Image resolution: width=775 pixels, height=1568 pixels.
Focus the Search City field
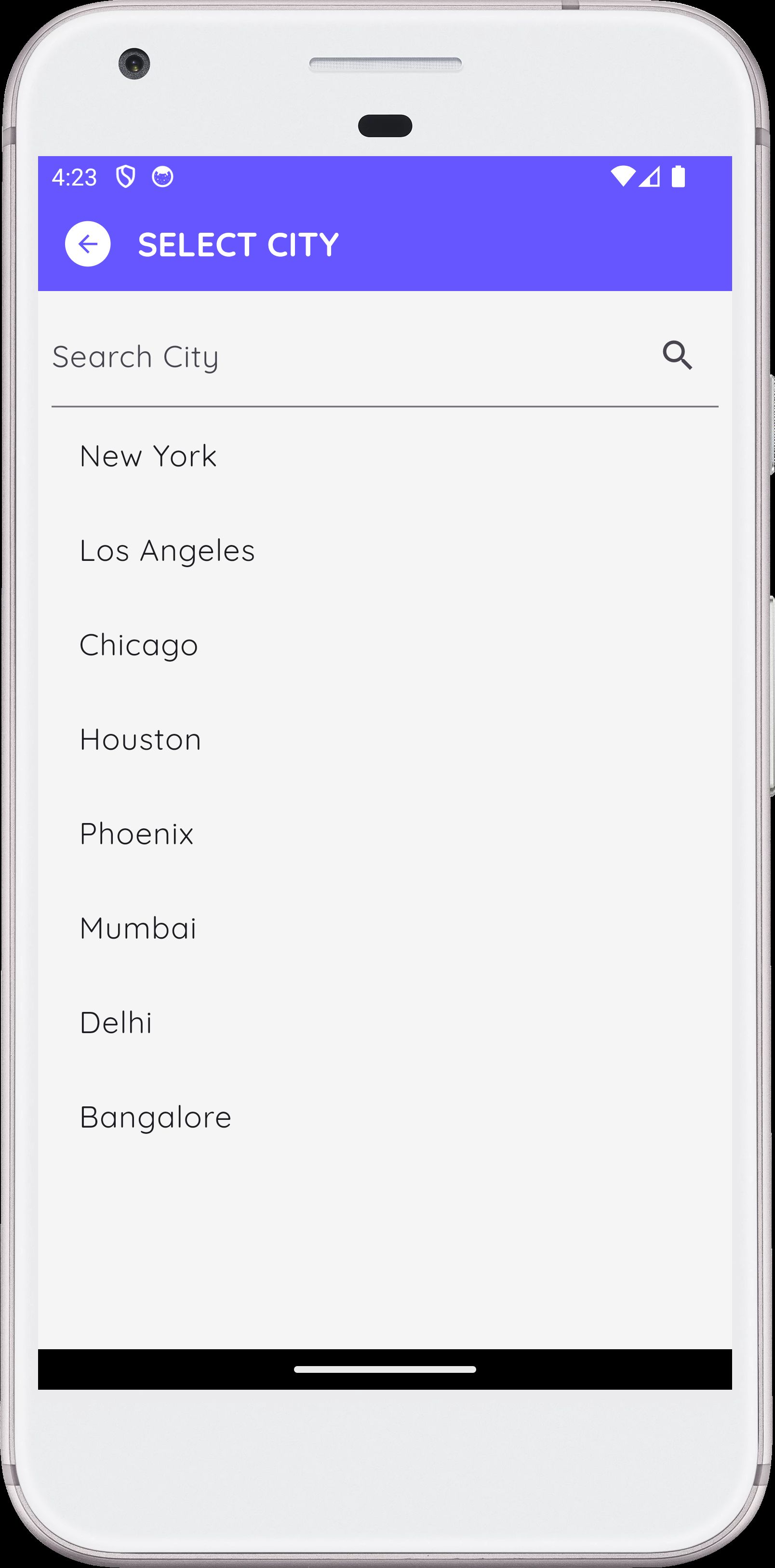tap(341, 357)
